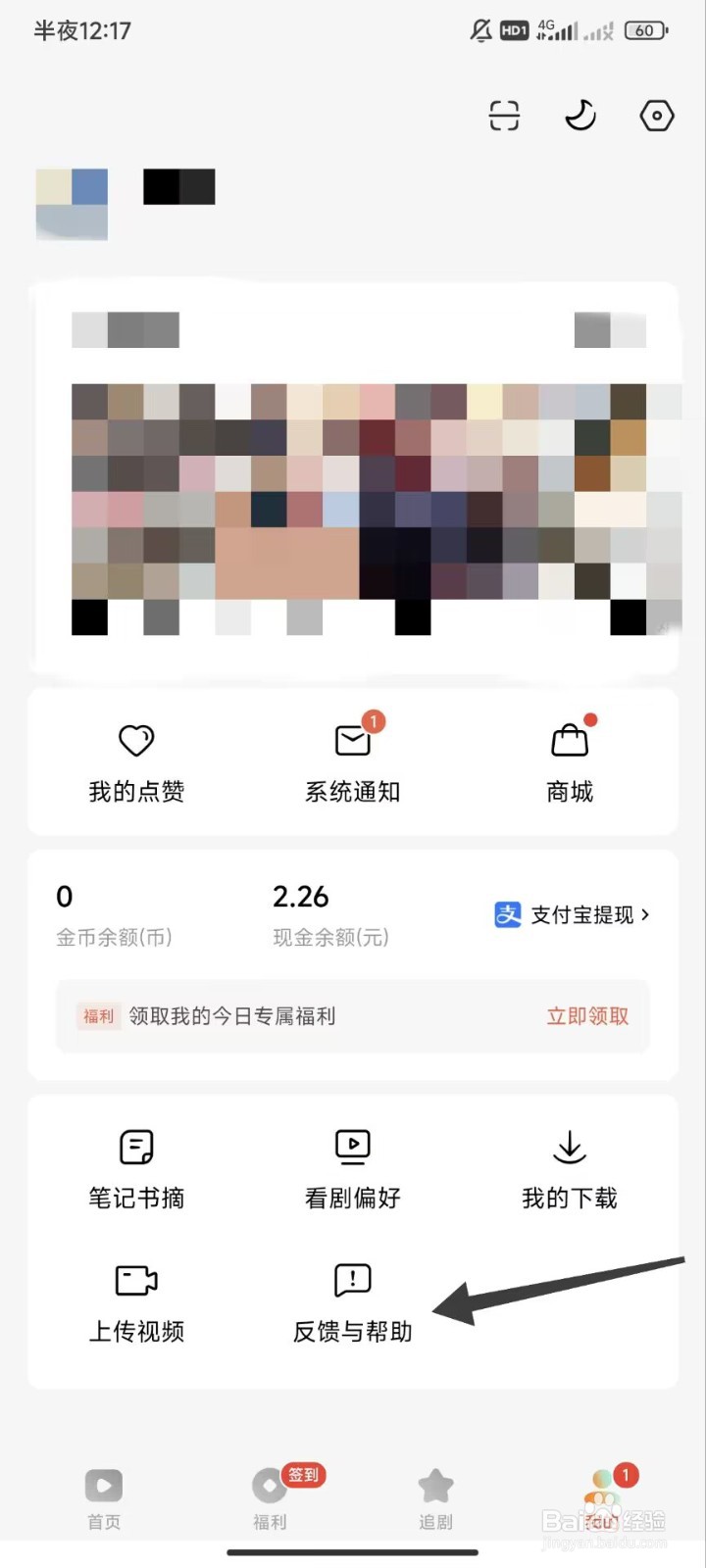The height and width of the screenshot is (1568, 706).
Task: Open 商城 via the shopping bag icon
Action: point(570,762)
